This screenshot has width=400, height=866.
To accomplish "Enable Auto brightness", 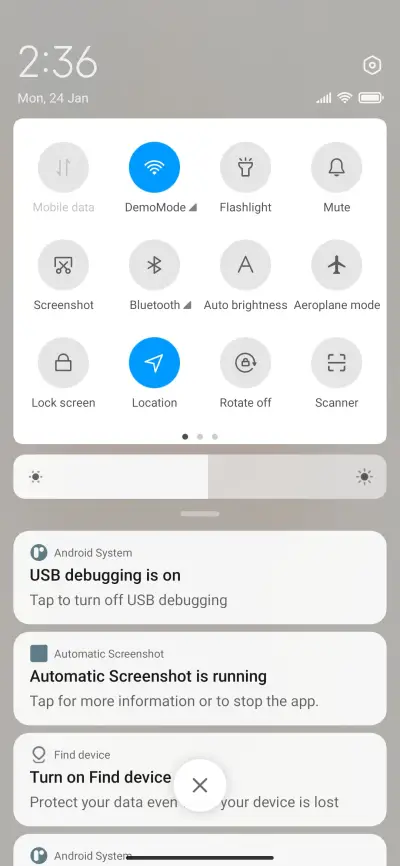I will click(x=245, y=265).
